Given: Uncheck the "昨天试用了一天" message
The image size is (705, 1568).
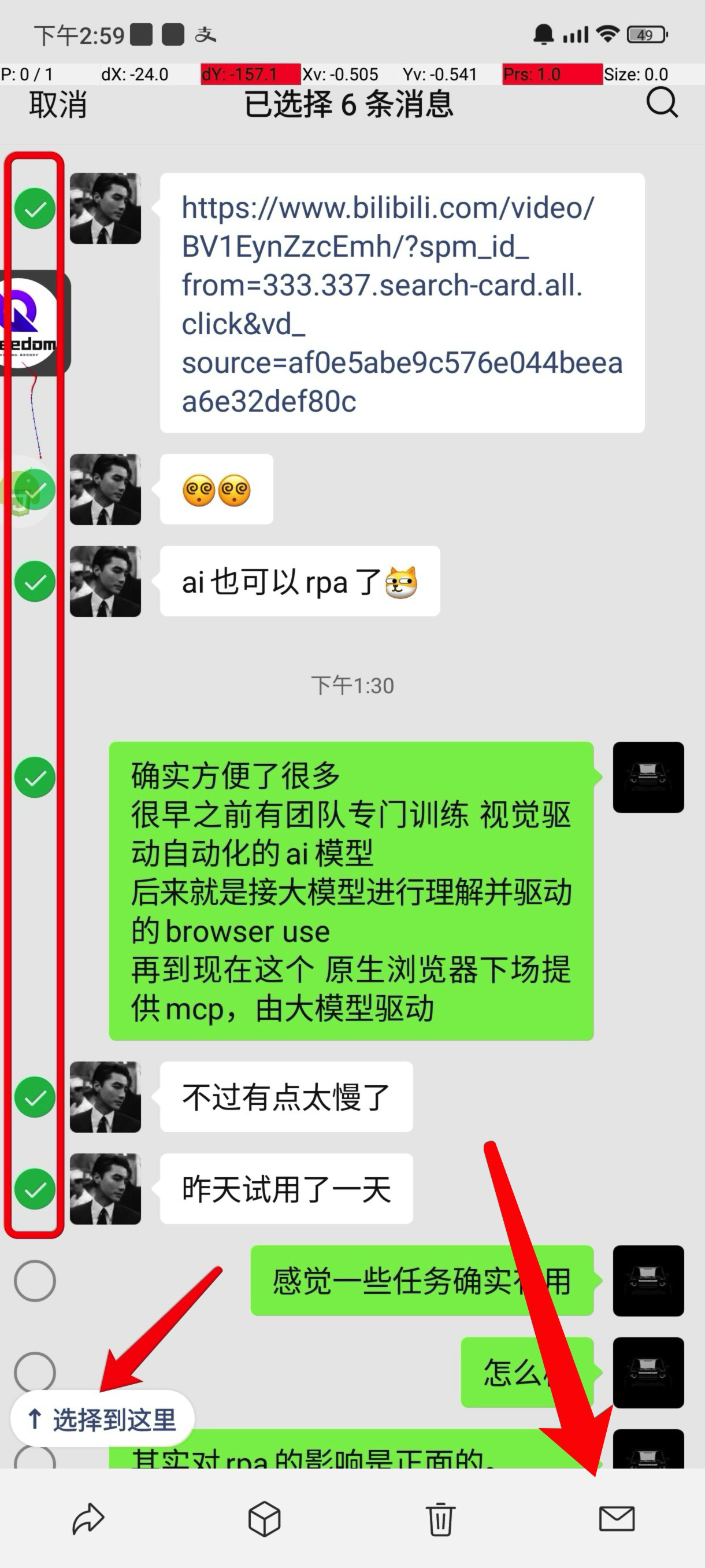Looking at the screenshot, I should (35, 1189).
